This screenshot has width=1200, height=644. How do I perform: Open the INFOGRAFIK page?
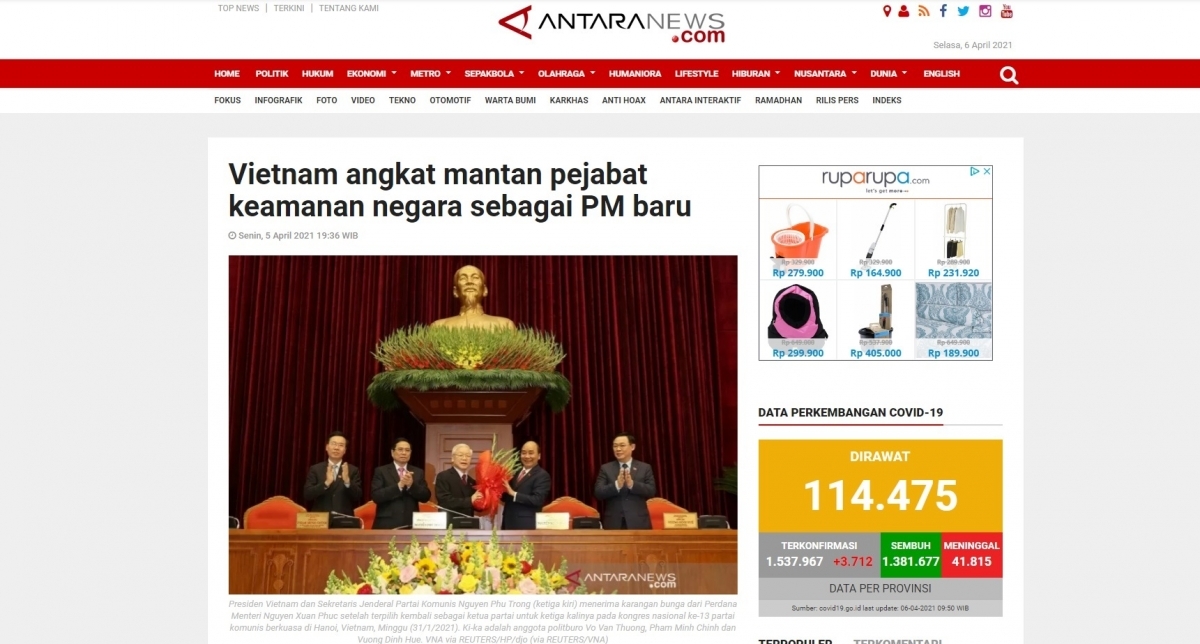tap(278, 101)
